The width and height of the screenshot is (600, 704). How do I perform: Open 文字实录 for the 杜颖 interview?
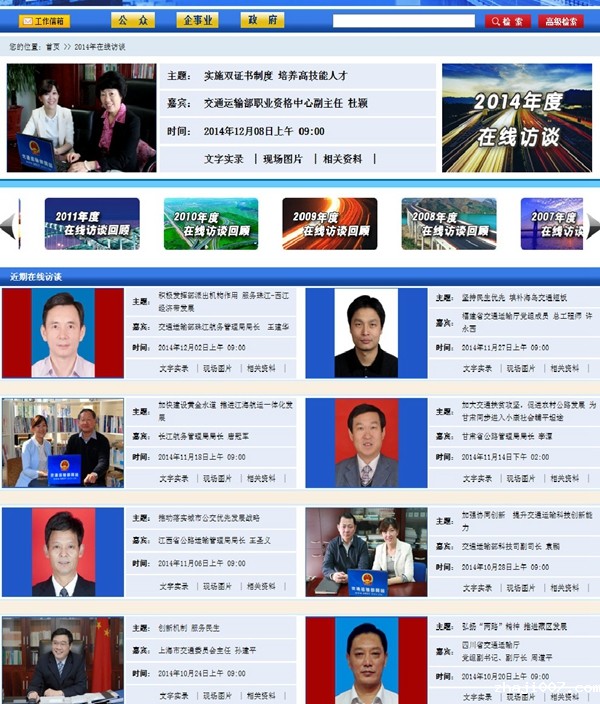[223, 158]
